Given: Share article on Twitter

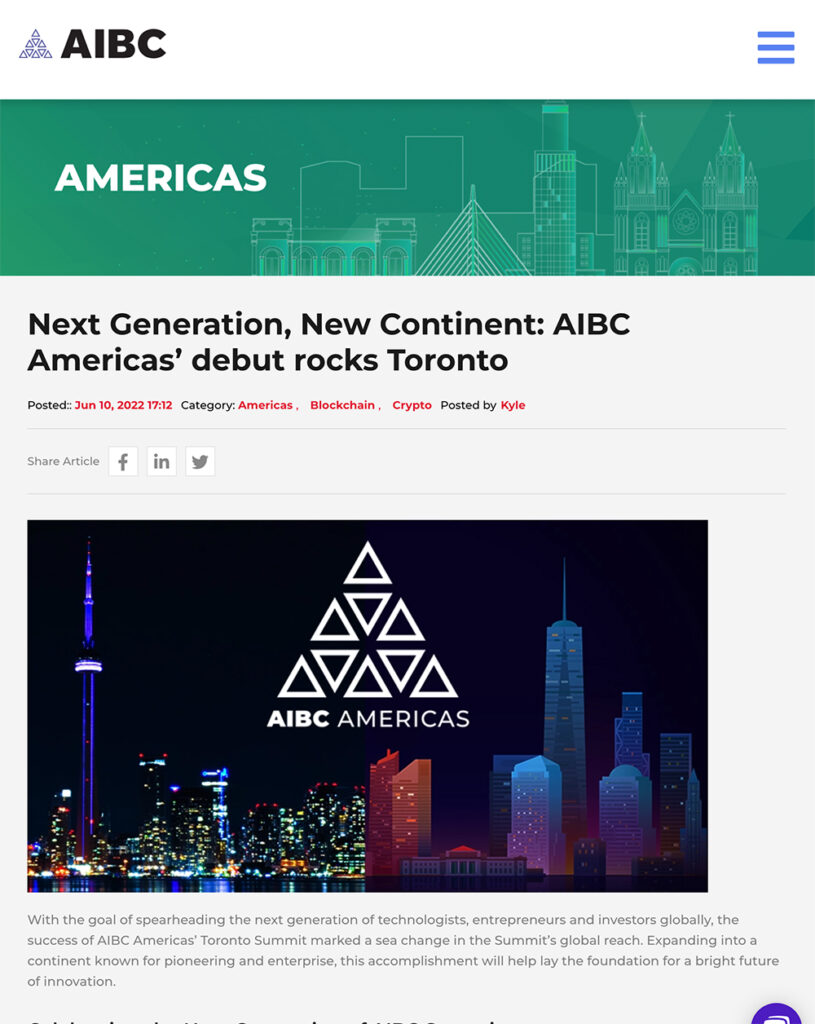Looking at the screenshot, I should coord(200,461).
